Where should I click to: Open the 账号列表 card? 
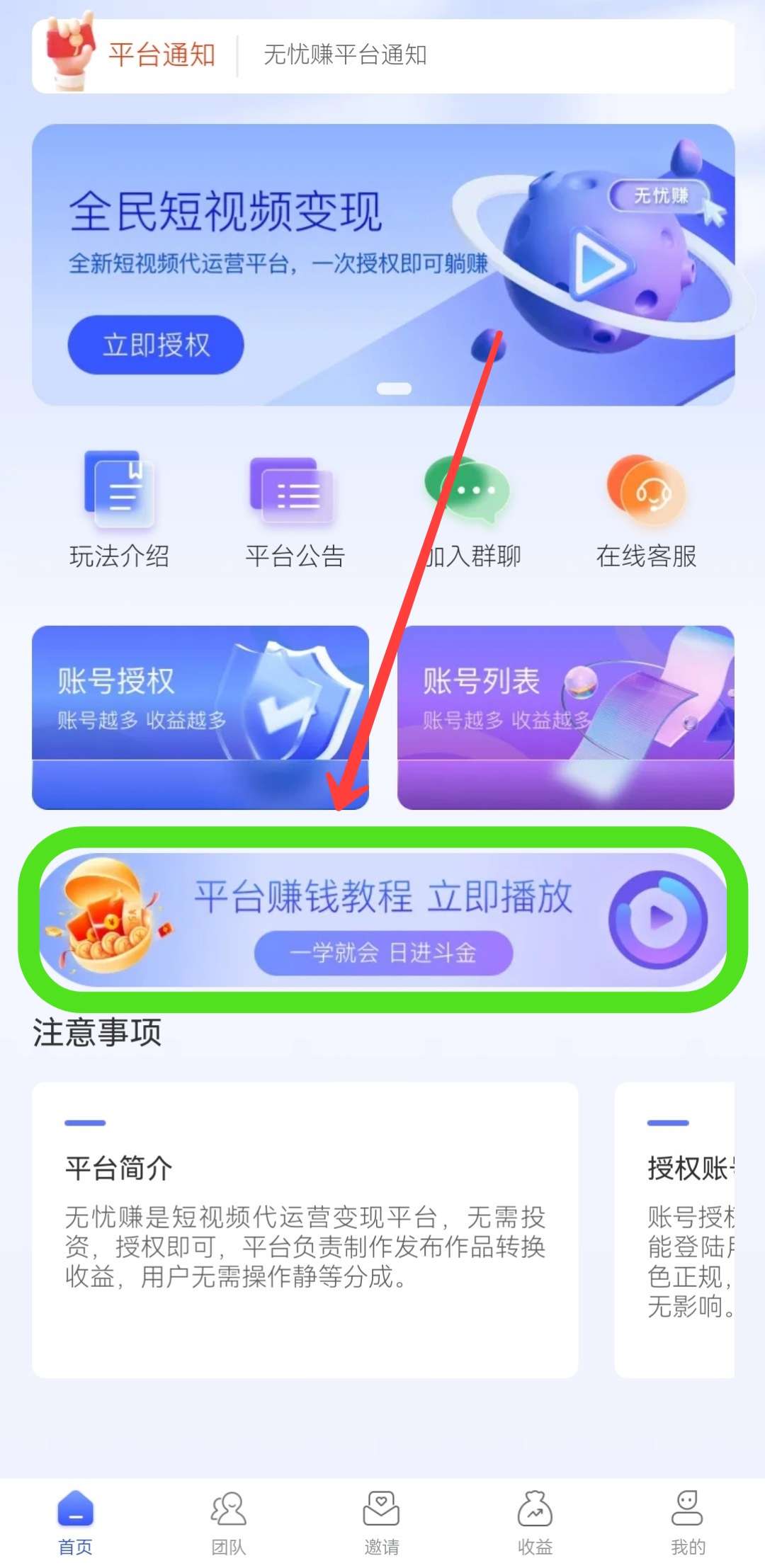click(x=566, y=717)
